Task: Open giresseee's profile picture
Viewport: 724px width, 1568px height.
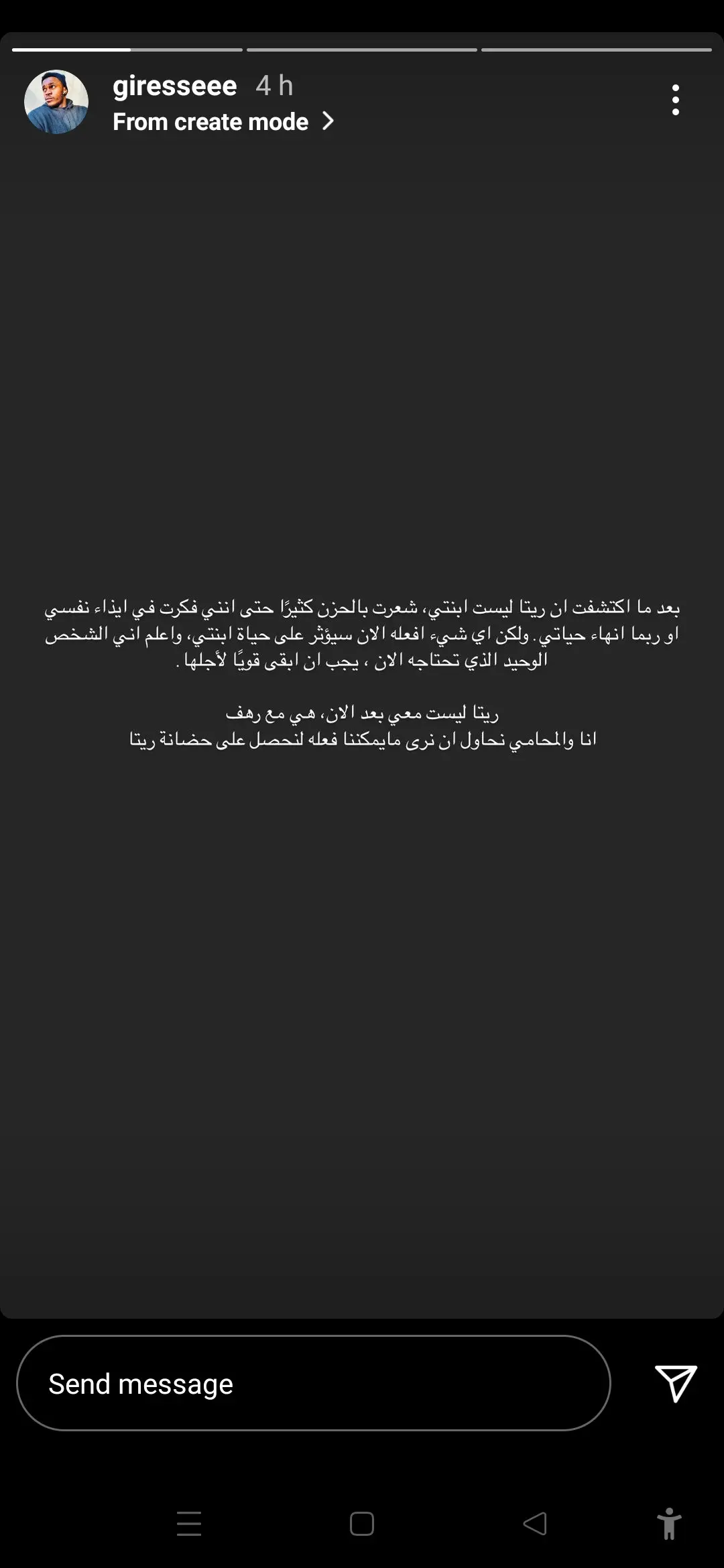Action: pyautogui.click(x=56, y=102)
